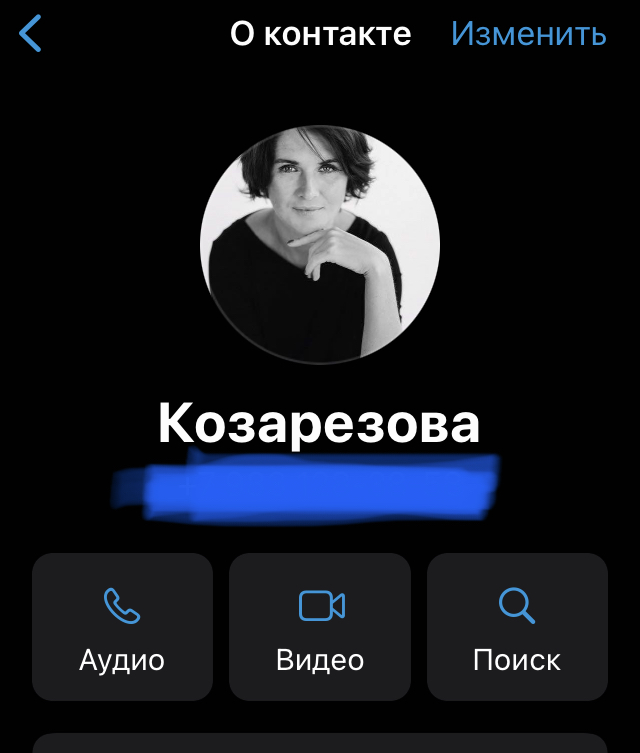Open Поиск to search the chat
Screen dimensions: 640x753
pos(517,627)
